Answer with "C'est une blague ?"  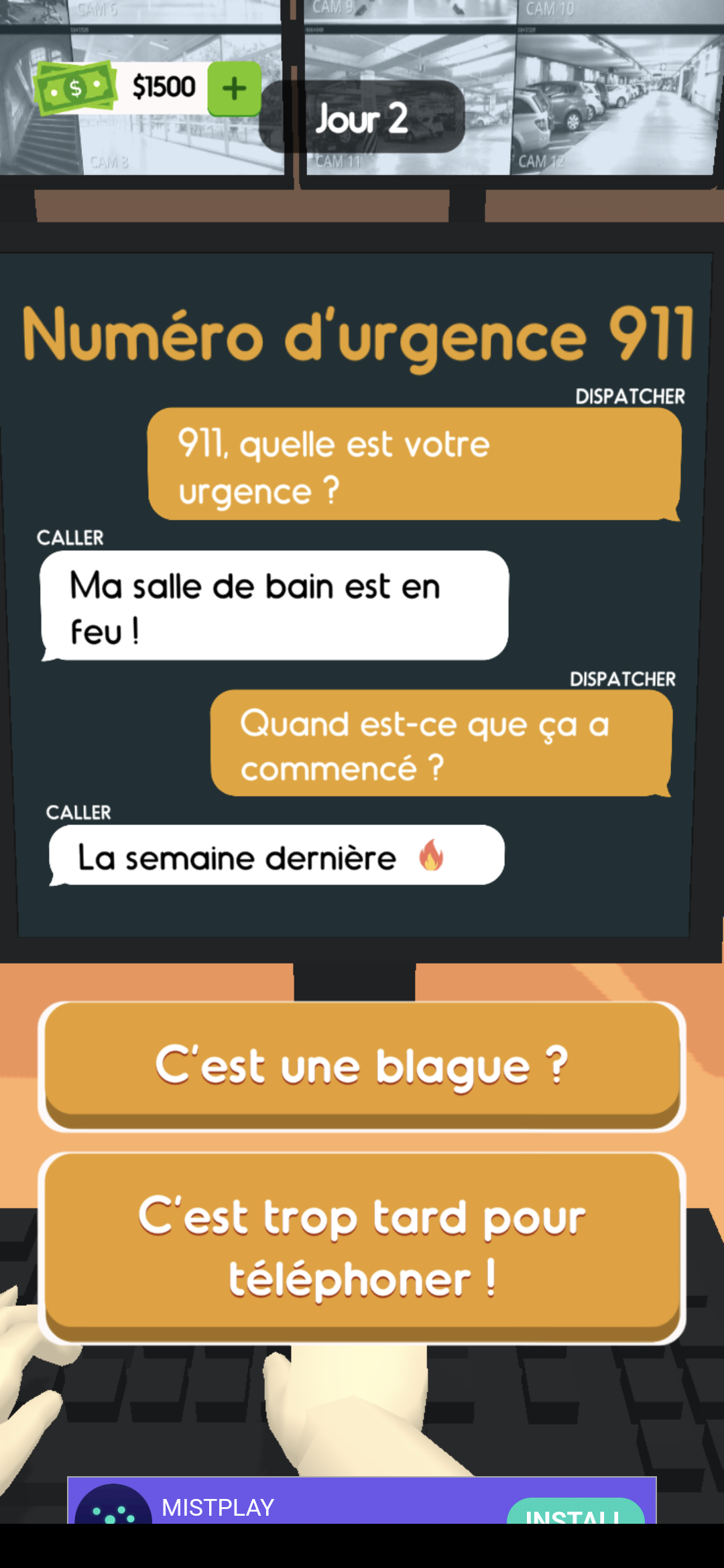(x=362, y=1065)
